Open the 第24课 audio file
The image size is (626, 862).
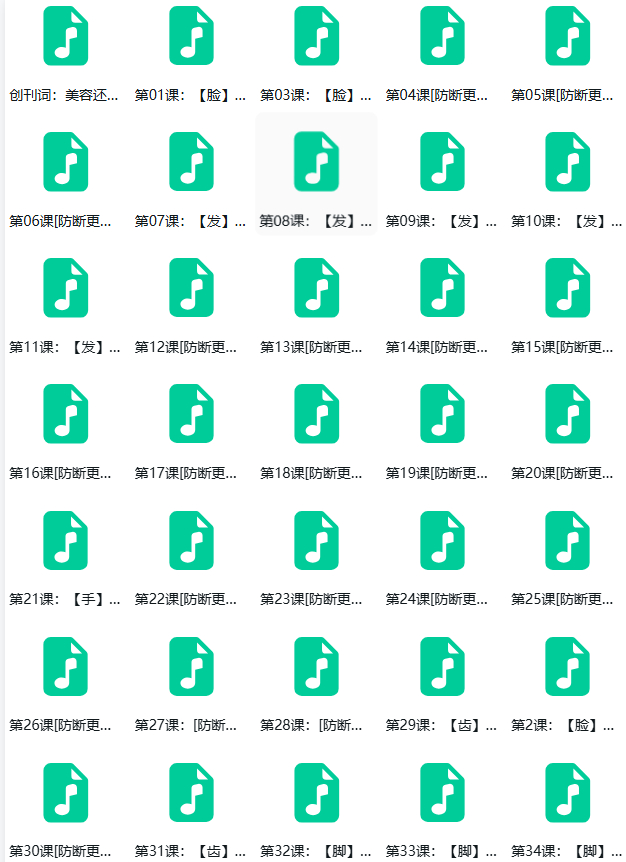pyautogui.click(x=442, y=540)
